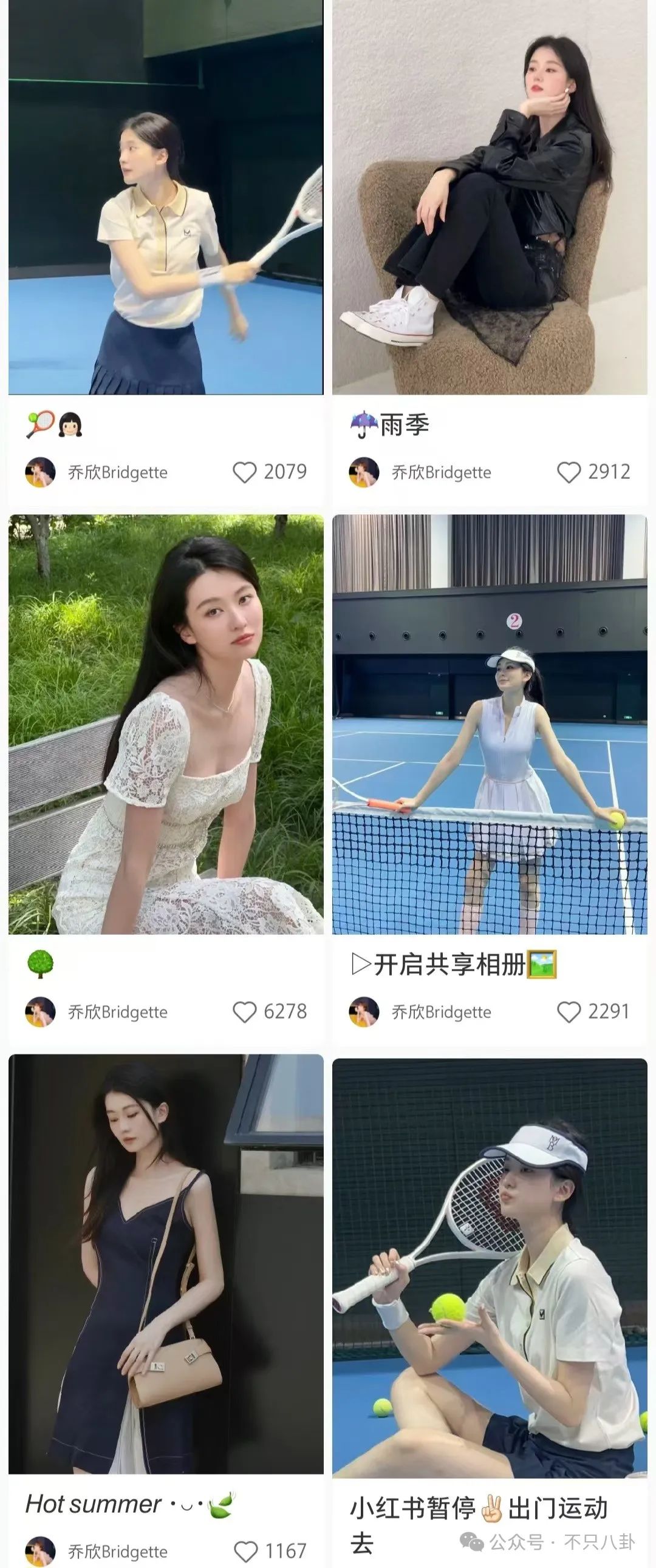Like the note with 6278 likes
The height and width of the screenshot is (1568, 656).
pos(245,1012)
